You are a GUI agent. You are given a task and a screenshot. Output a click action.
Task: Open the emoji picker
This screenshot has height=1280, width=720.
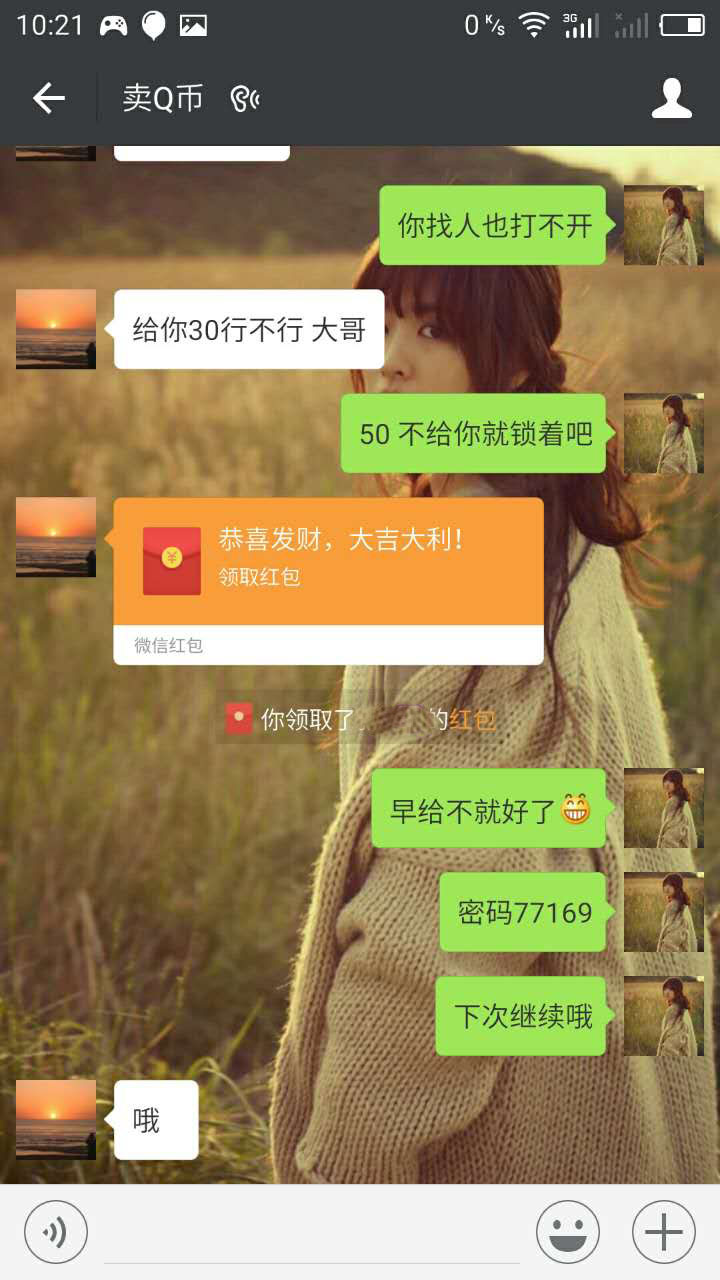pyautogui.click(x=567, y=1232)
